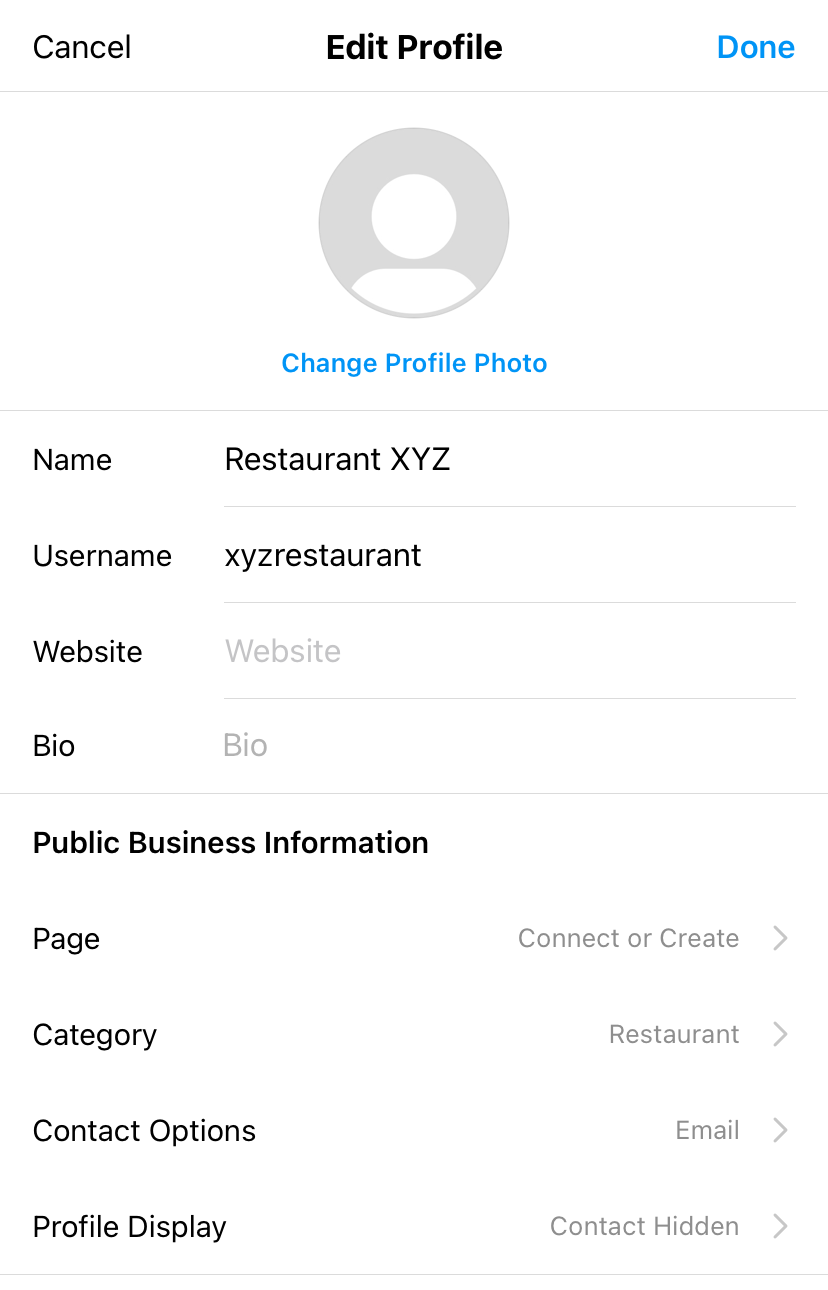Tap the profile avatar placeholder
Screen dimensions: 828x1290
[x=414, y=222]
